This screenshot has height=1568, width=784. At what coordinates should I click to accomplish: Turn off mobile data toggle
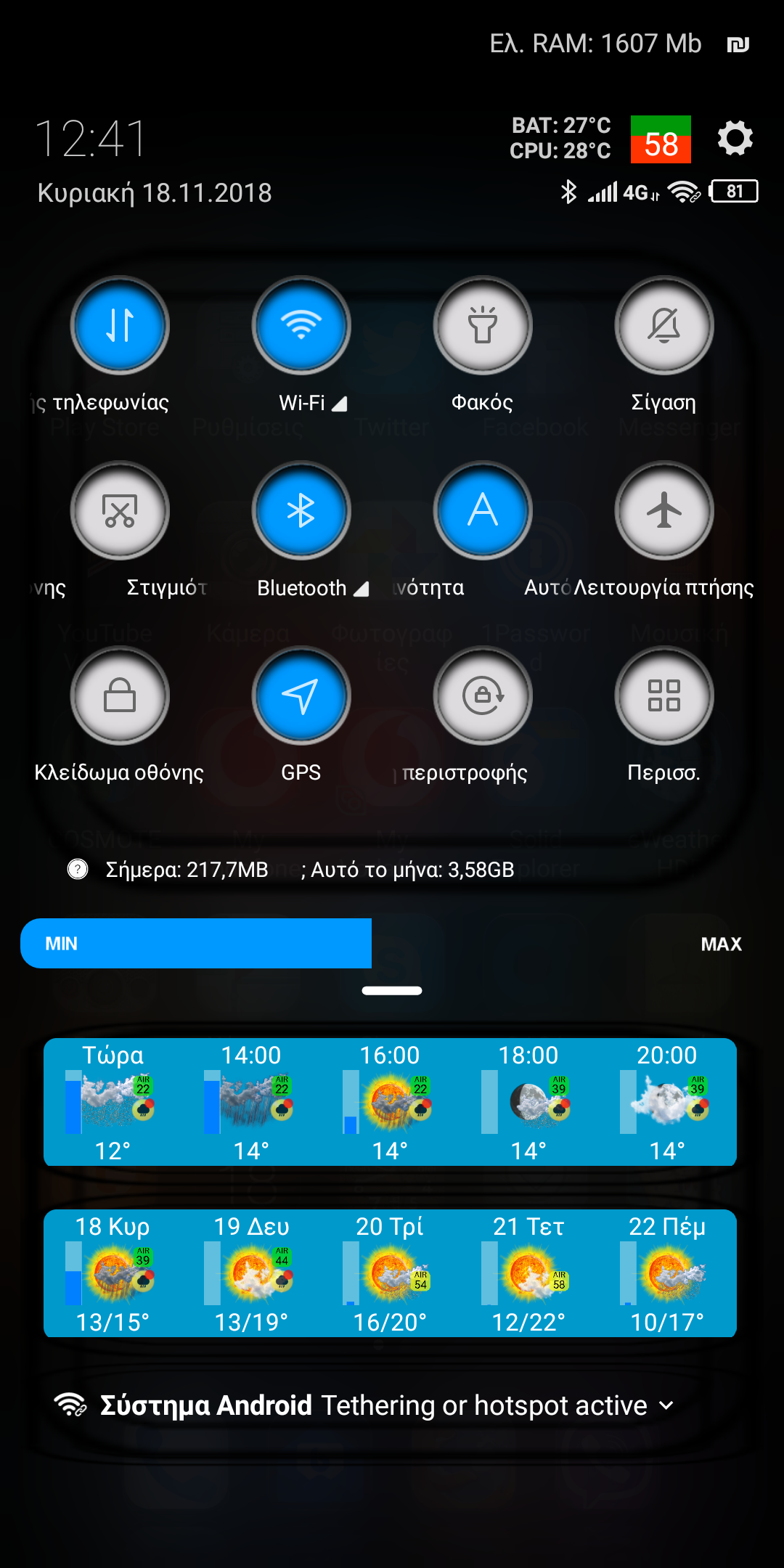[x=120, y=324]
